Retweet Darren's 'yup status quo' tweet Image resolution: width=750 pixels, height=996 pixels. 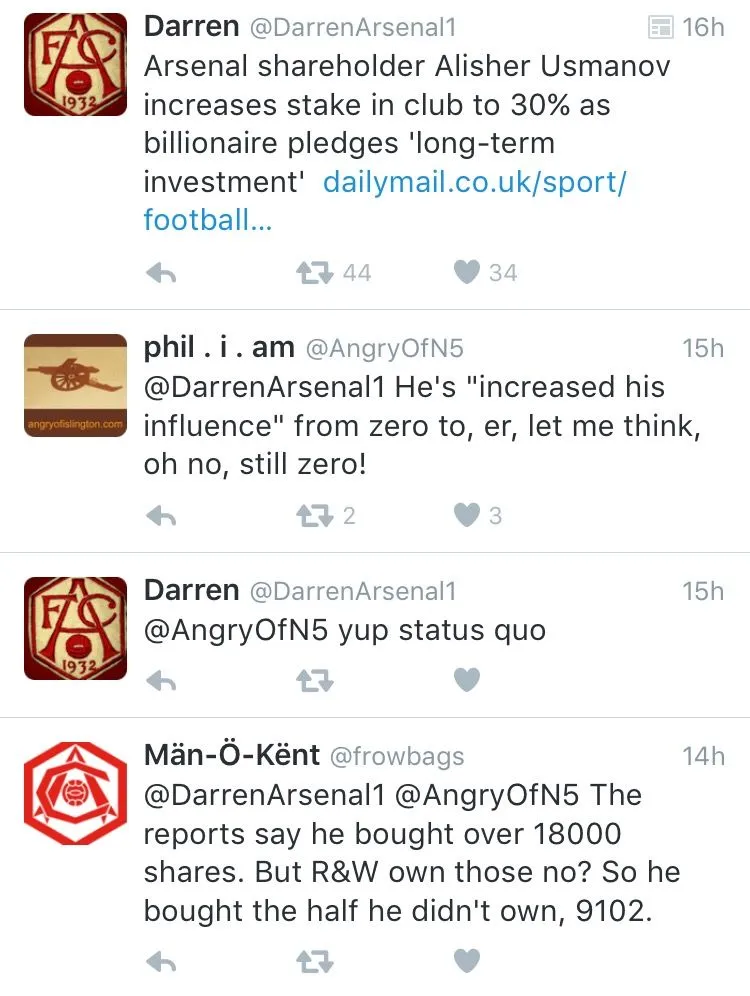pos(314,681)
